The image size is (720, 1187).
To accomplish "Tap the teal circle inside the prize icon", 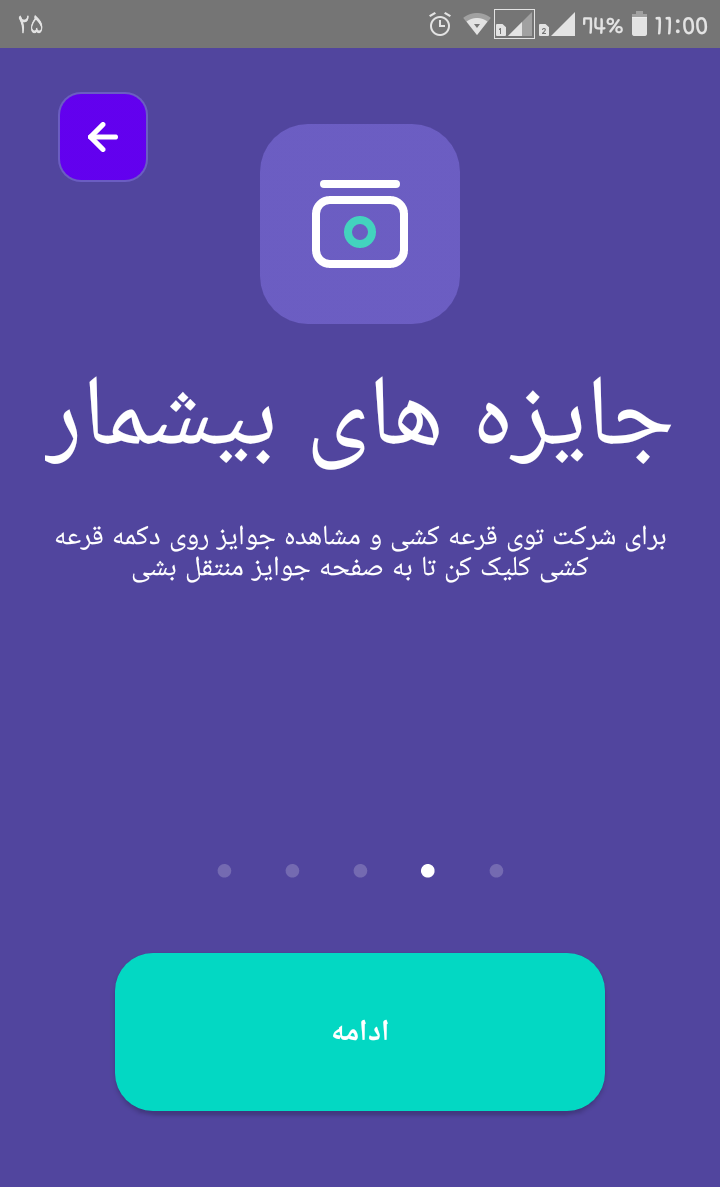I will [x=358, y=233].
